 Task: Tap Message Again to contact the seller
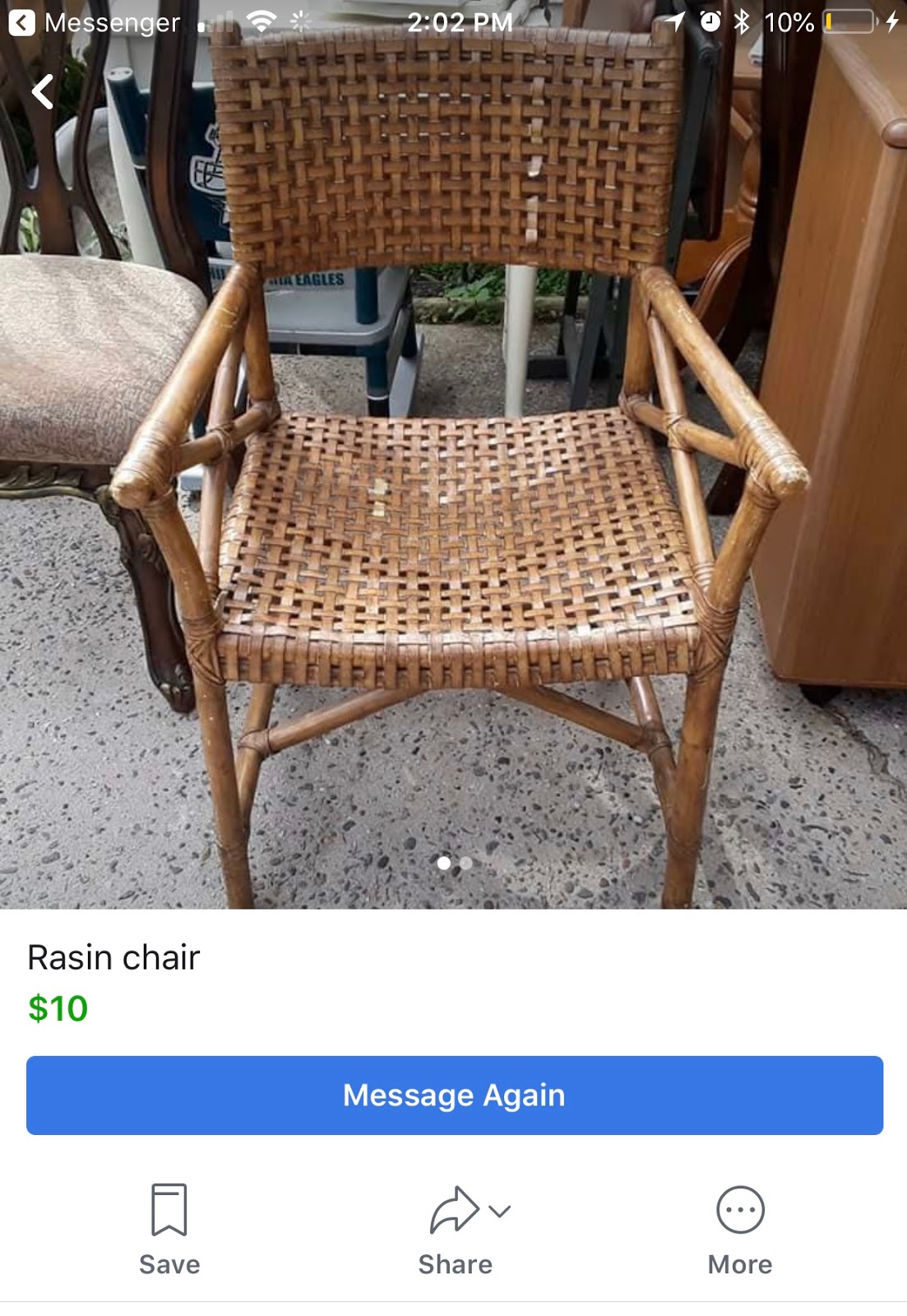click(453, 1095)
